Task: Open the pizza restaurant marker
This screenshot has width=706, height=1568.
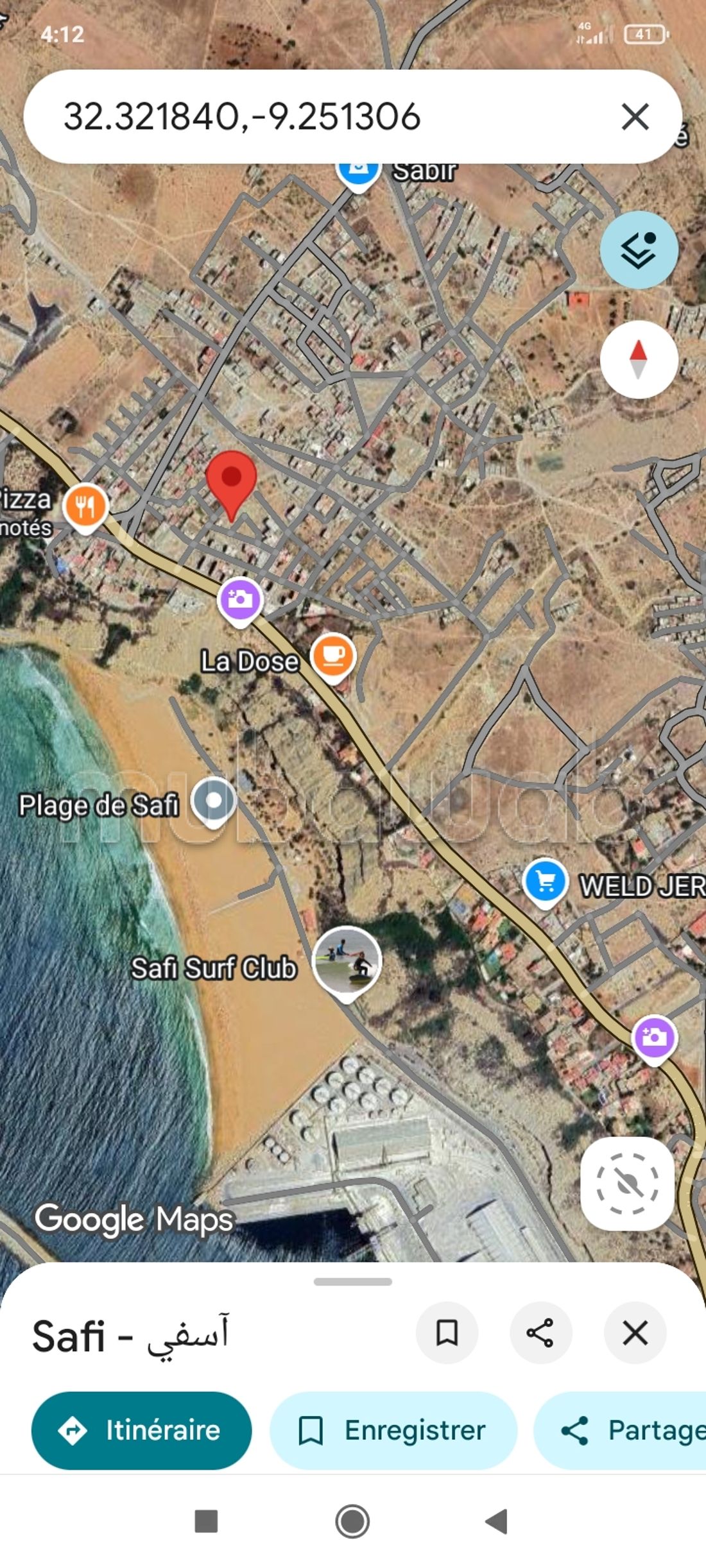Action: (85, 507)
